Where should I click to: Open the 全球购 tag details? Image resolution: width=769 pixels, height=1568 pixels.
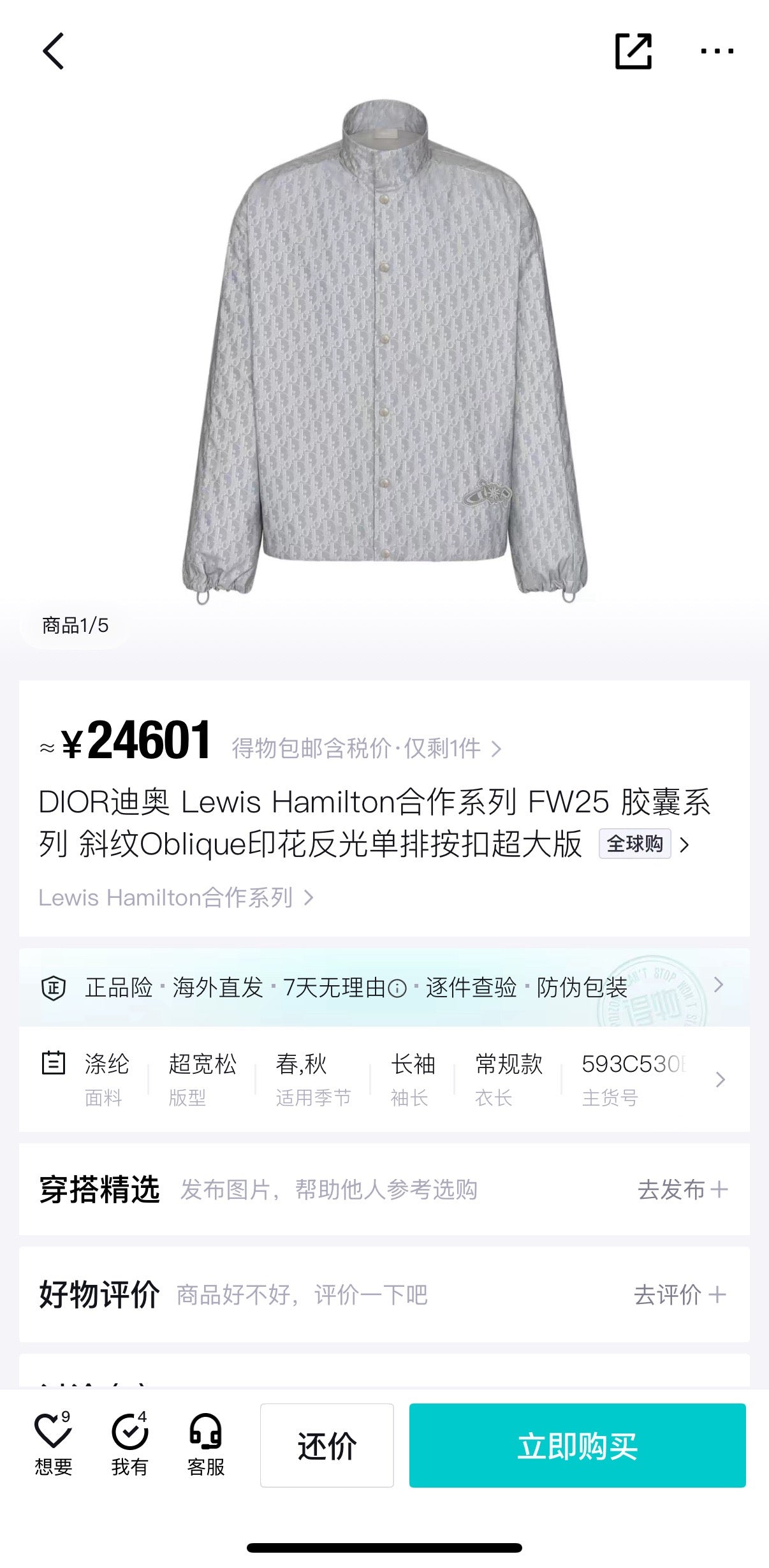[635, 844]
